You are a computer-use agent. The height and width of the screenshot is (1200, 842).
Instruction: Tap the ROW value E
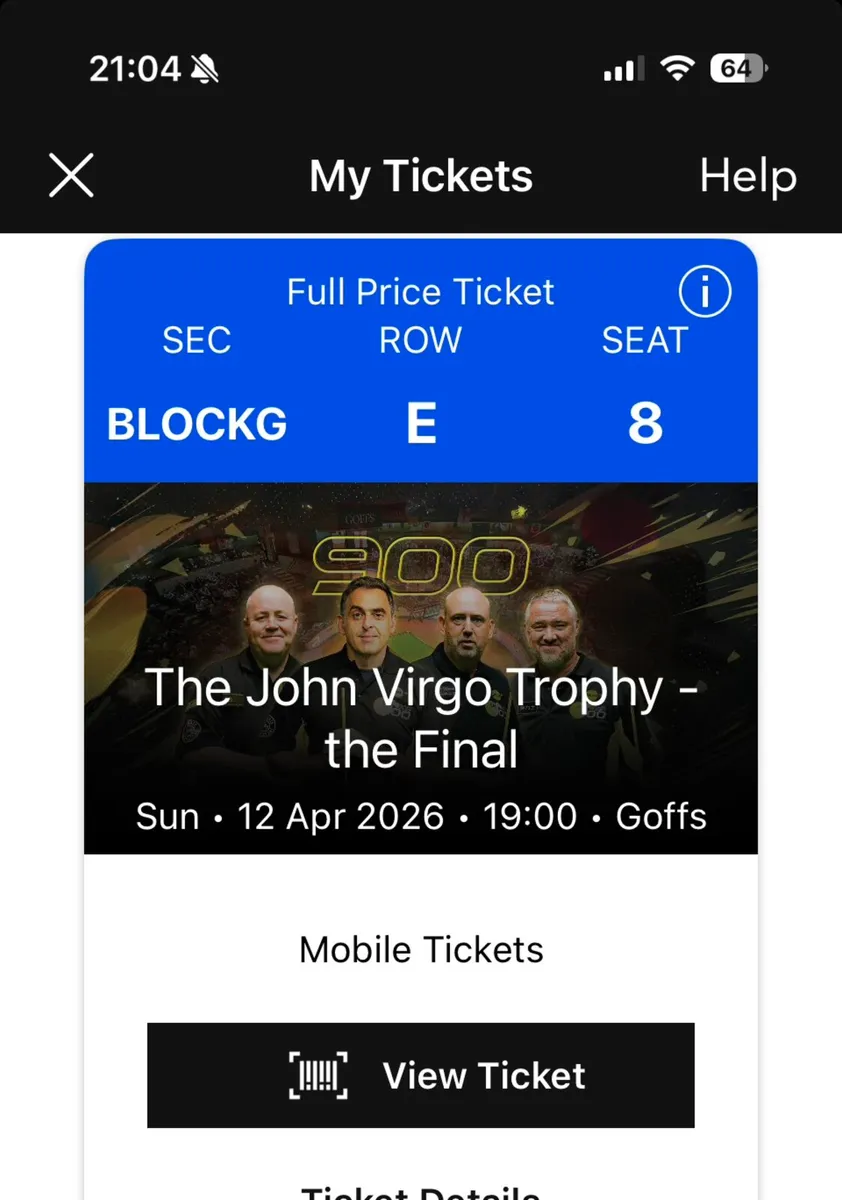[421, 423]
